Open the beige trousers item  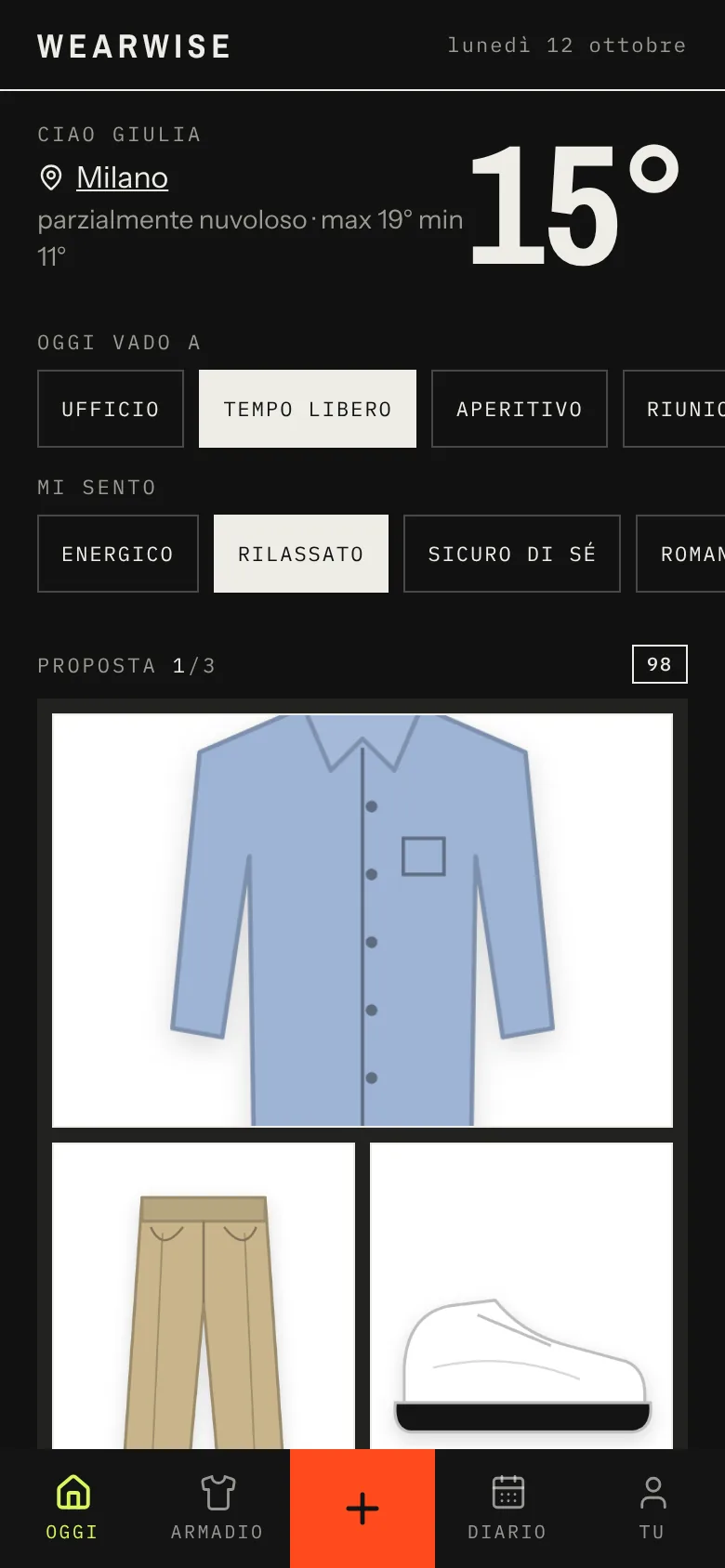pyautogui.click(x=204, y=1296)
